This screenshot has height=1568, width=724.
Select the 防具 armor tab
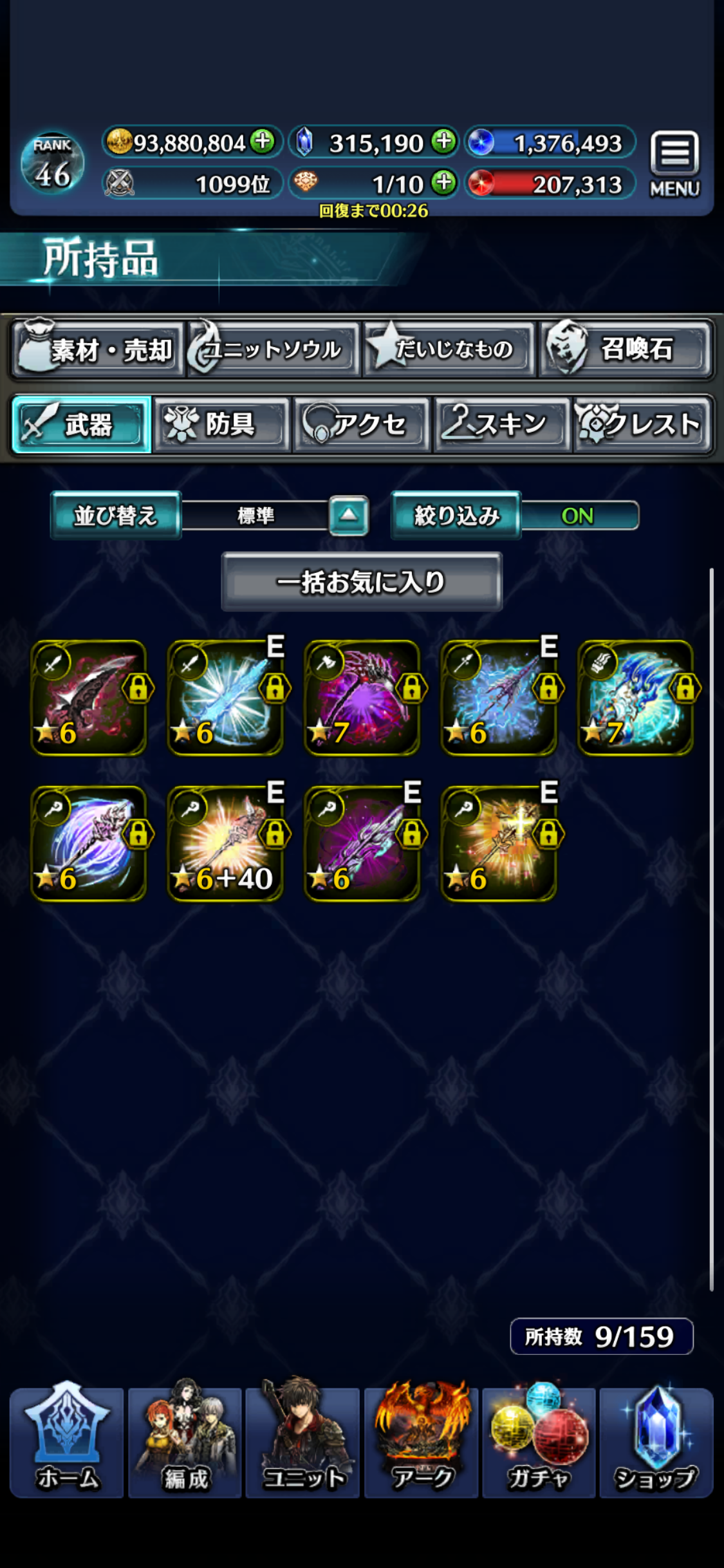point(221,424)
